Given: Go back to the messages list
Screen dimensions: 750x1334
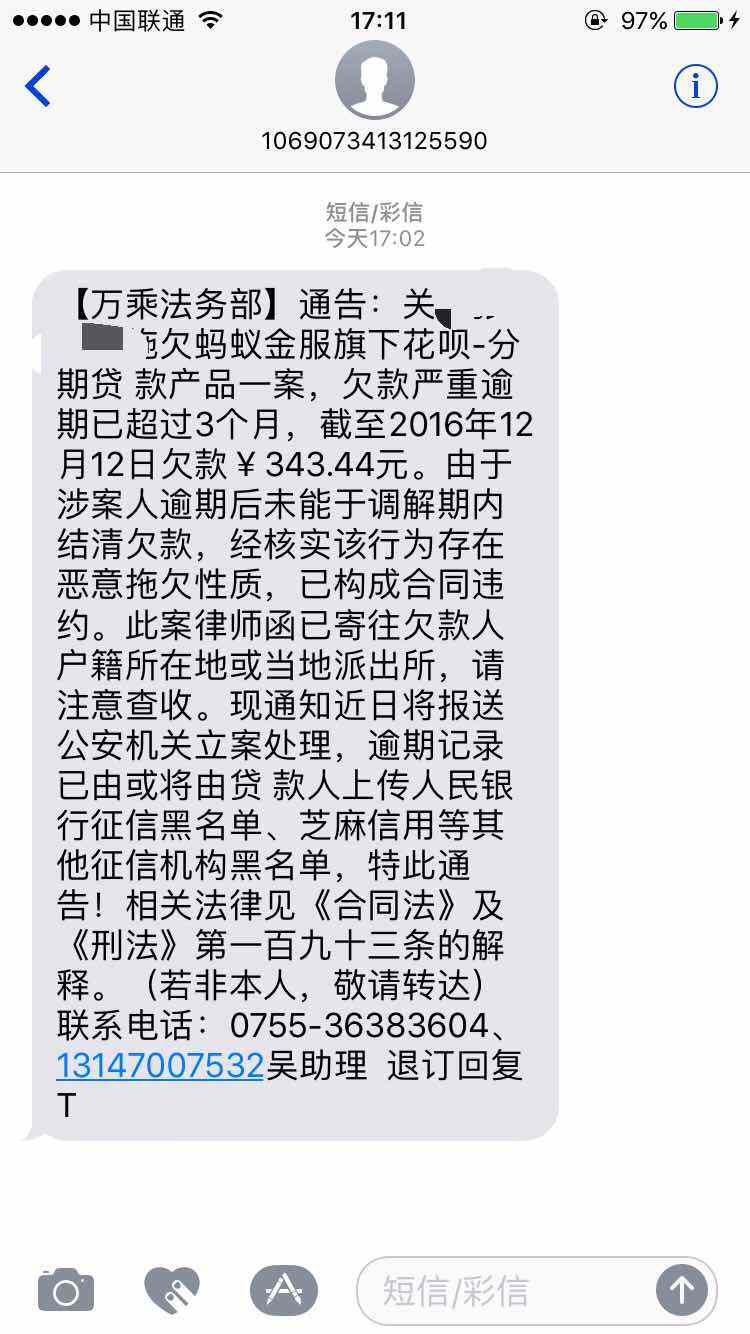Looking at the screenshot, I should 38,87.
